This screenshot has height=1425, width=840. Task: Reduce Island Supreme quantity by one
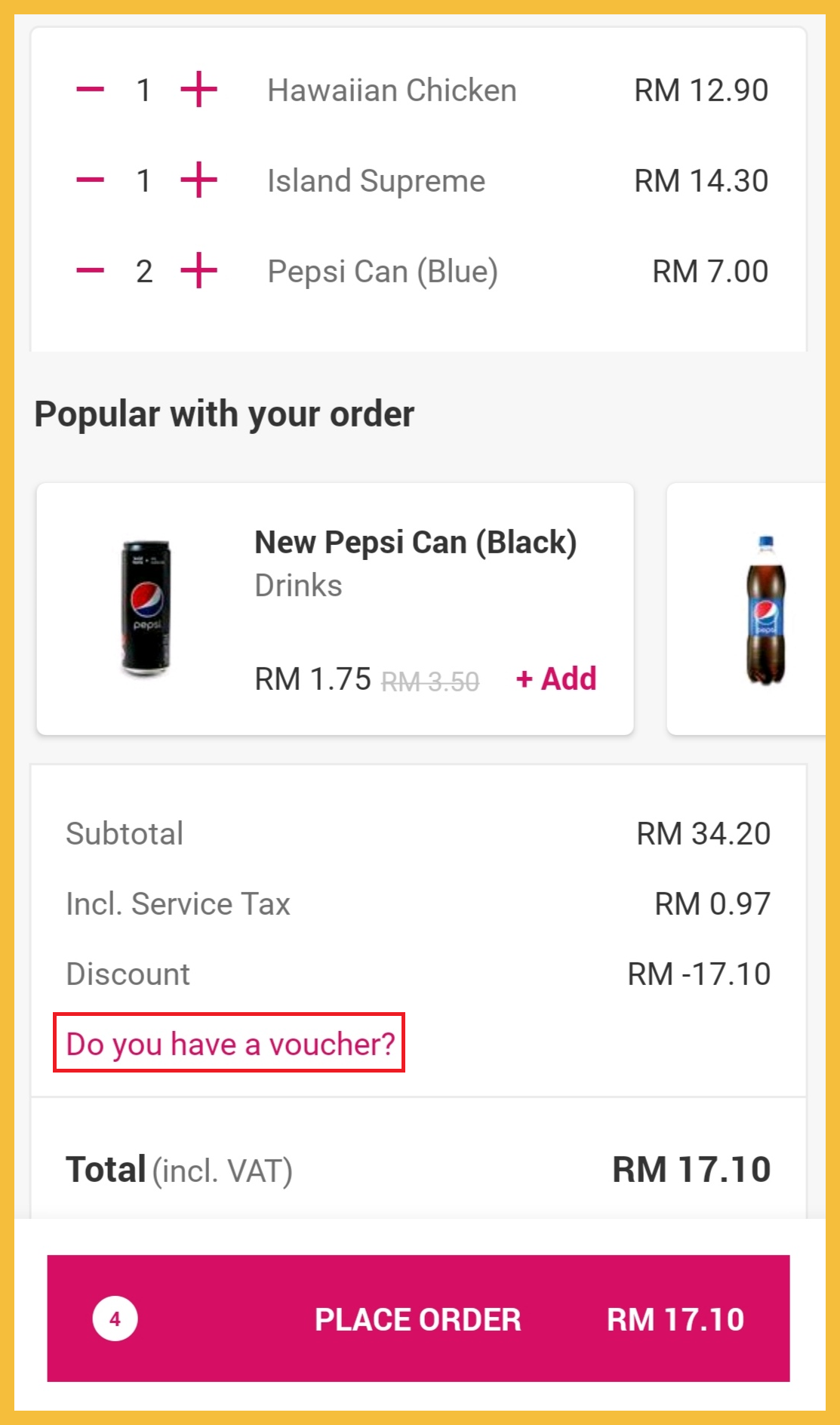91,180
